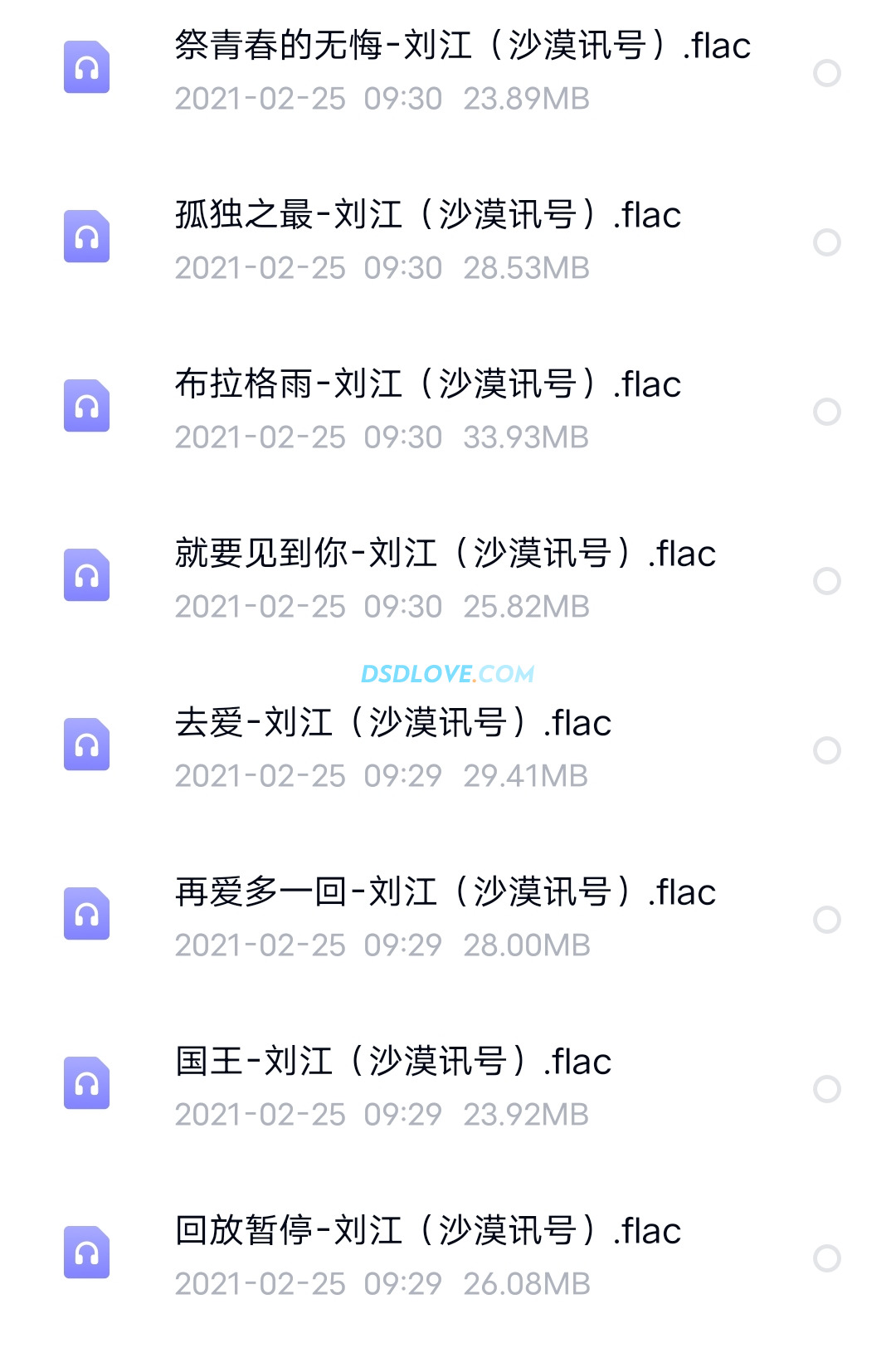Open 布拉格雨-刘江 flac file
The image size is (896, 1348).
pyautogui.click(x=427, y=385)
